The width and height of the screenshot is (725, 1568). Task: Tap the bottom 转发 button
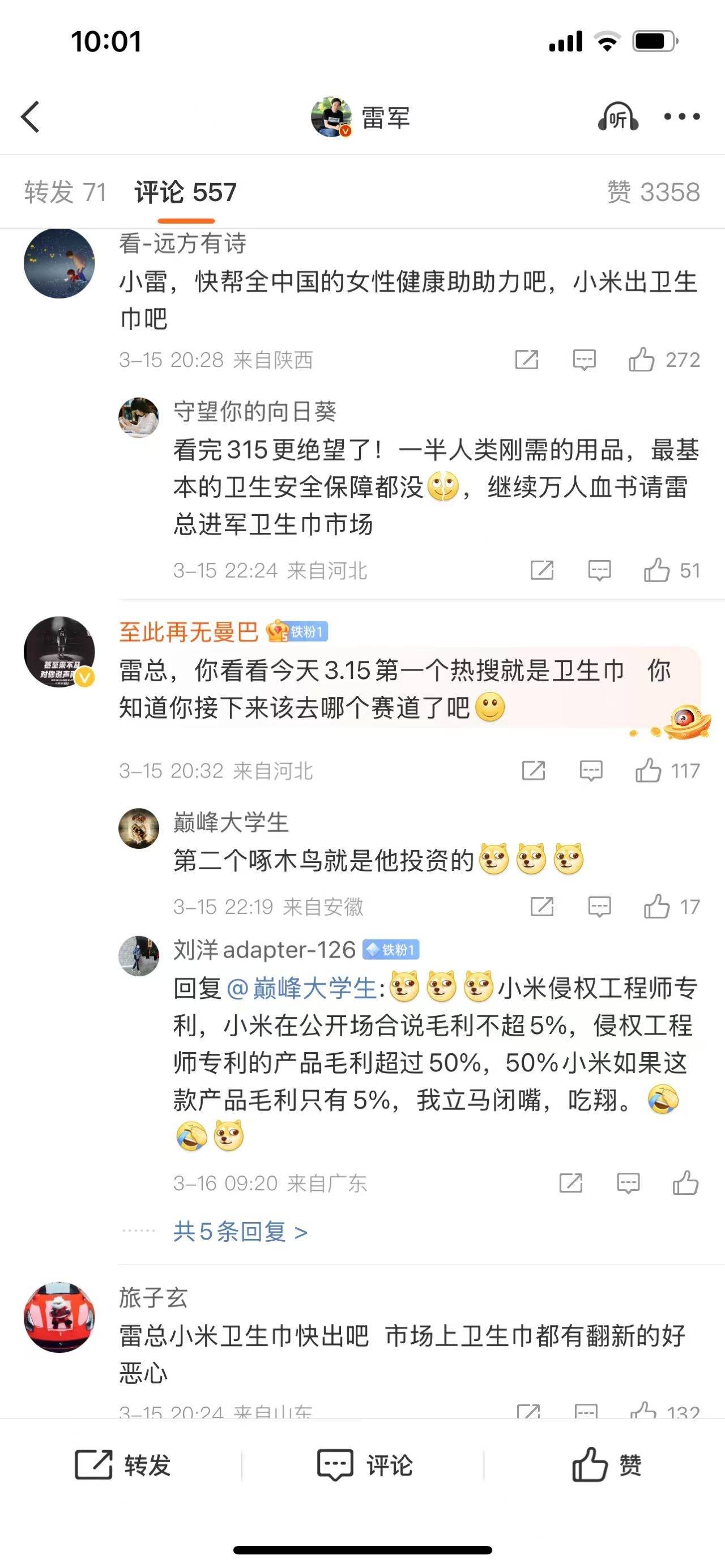(123, 1464)
